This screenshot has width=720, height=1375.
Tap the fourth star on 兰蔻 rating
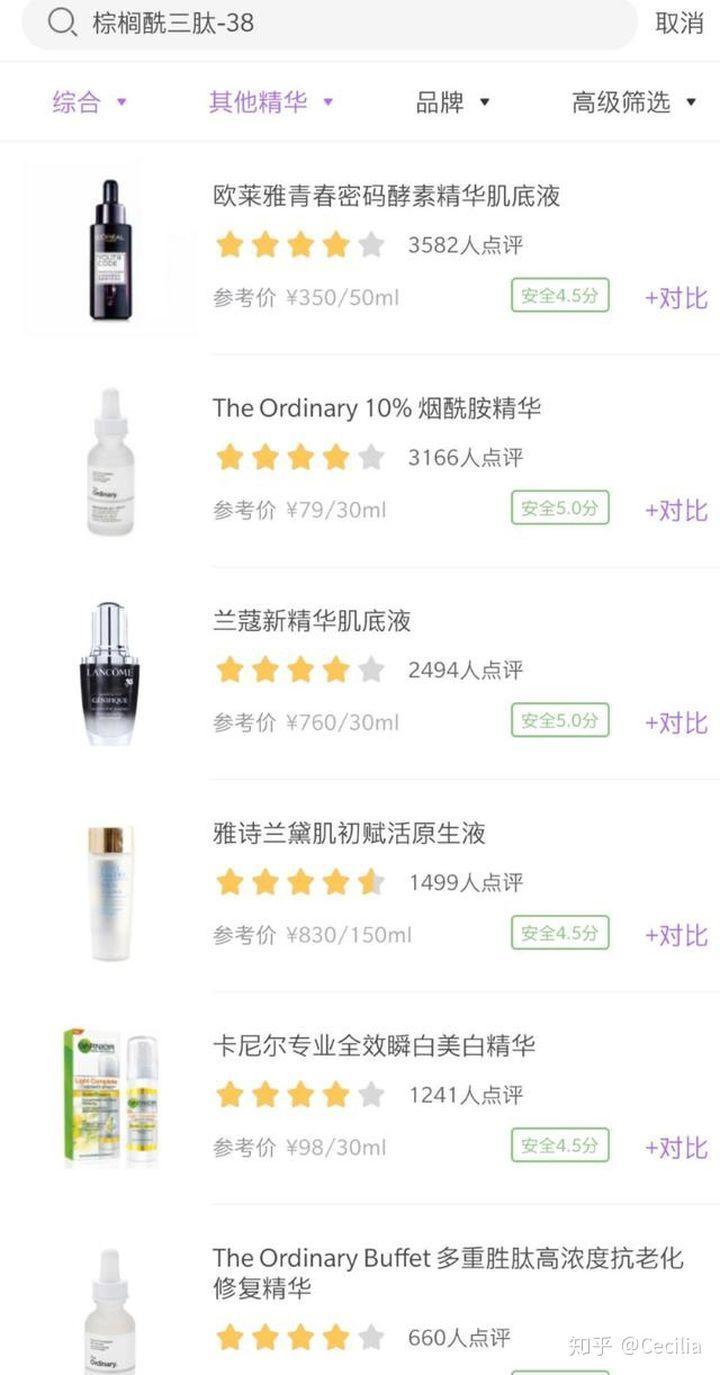coord(336,668)
